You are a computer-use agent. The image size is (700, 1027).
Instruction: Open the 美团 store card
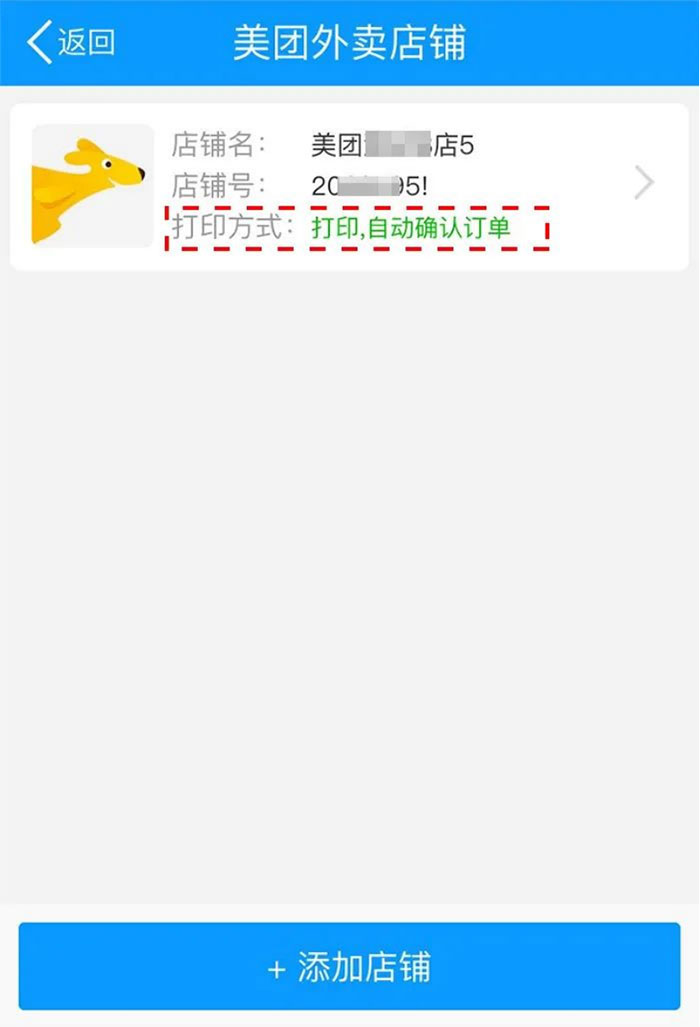[349, 186]
